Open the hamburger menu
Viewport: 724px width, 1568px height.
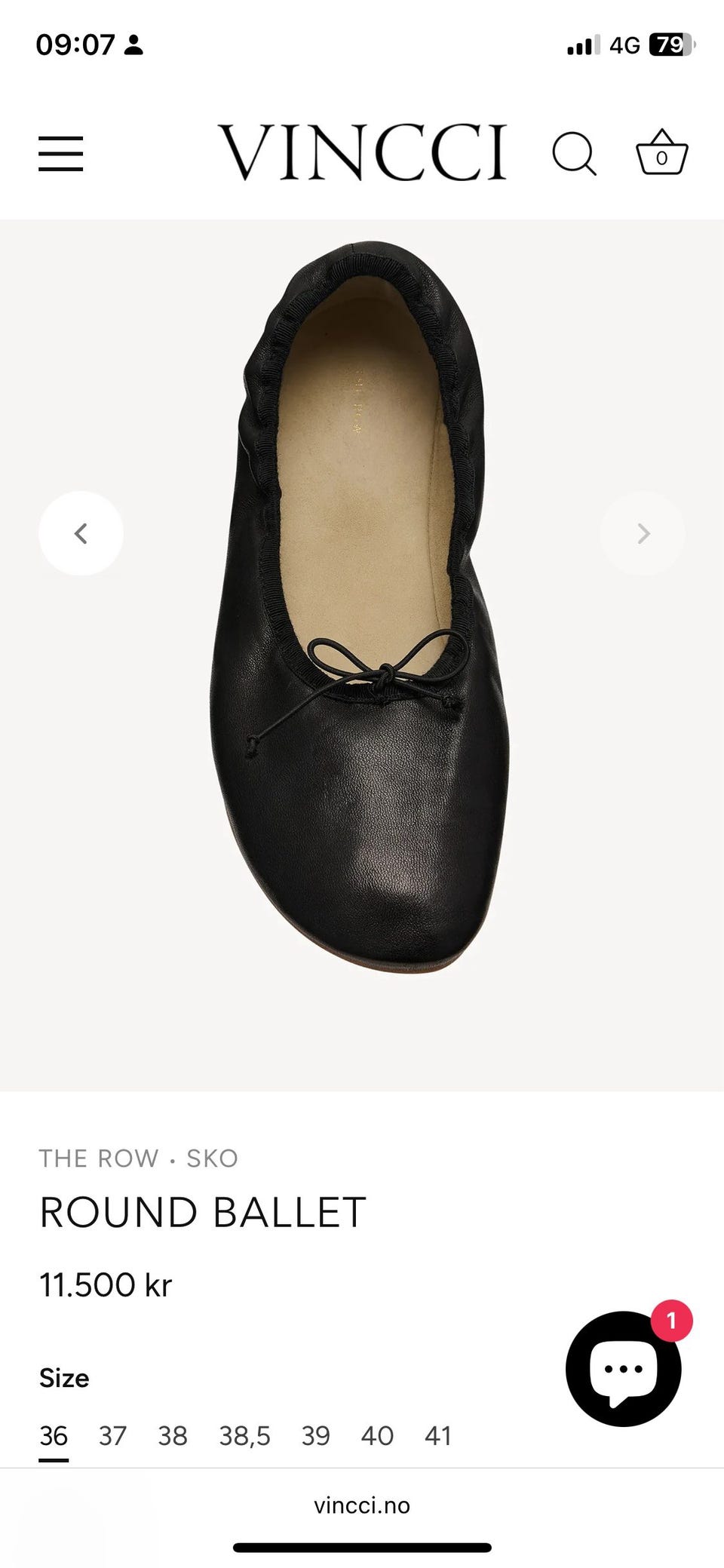[x=61, y=154]
